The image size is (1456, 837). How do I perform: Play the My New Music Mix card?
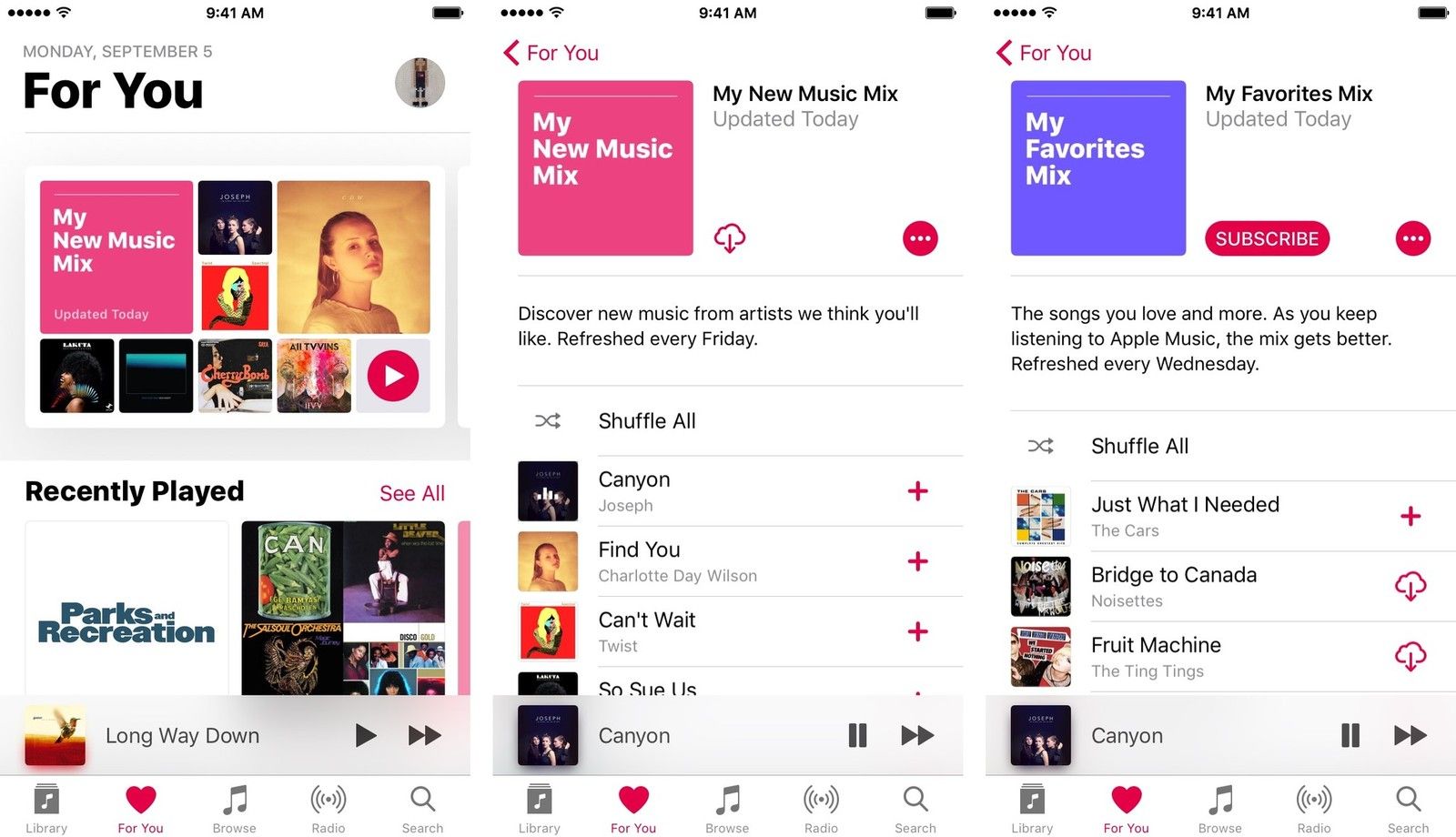tap(392, 376)
